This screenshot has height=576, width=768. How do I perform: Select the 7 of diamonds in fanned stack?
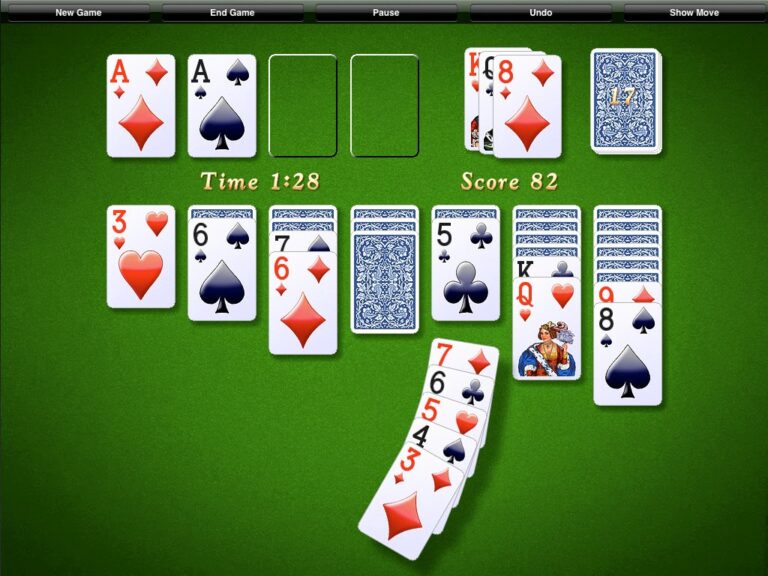470,357
